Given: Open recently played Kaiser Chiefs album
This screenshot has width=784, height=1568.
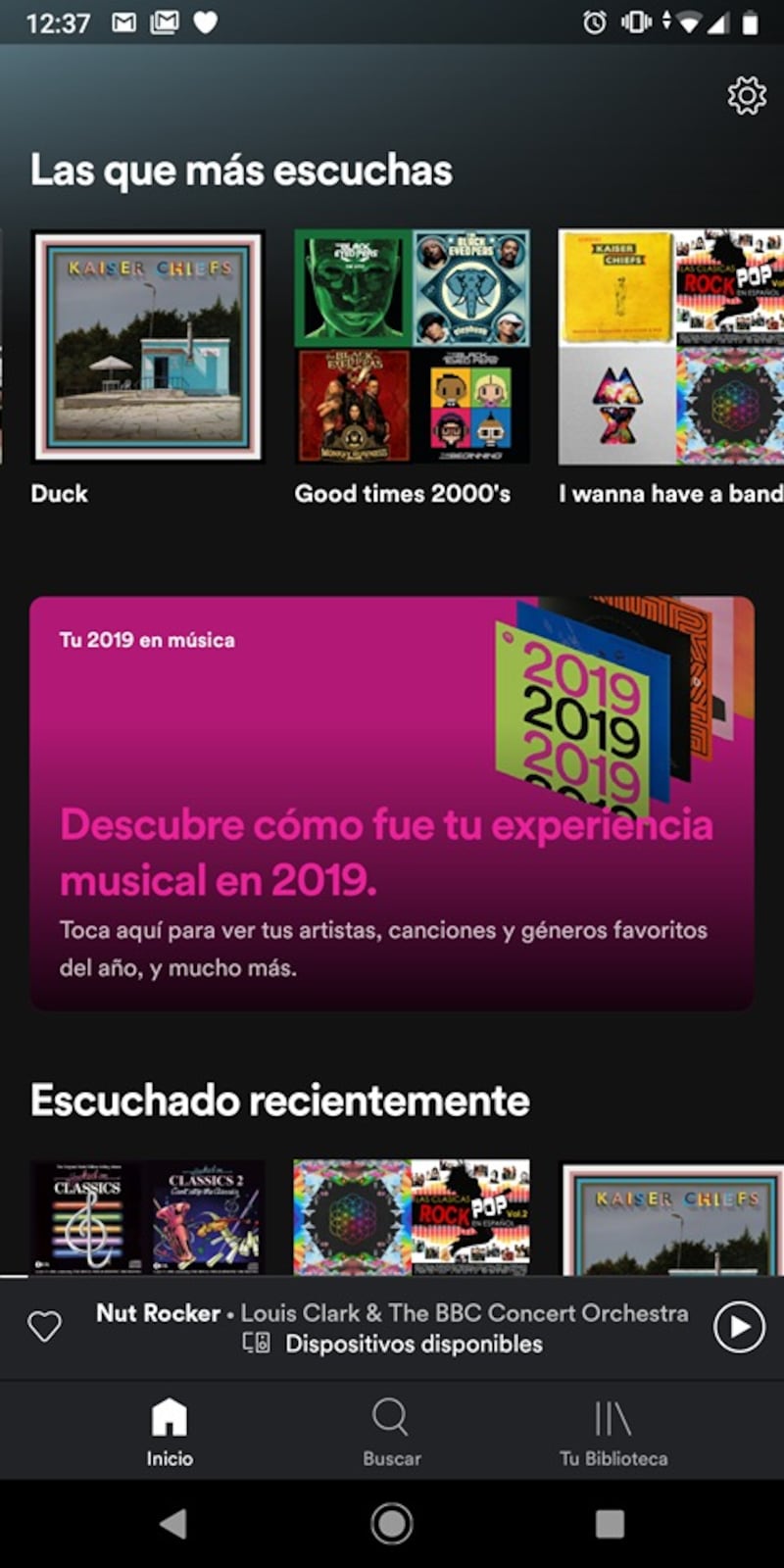Looking at the screenshot, I should coord(671,1217).
